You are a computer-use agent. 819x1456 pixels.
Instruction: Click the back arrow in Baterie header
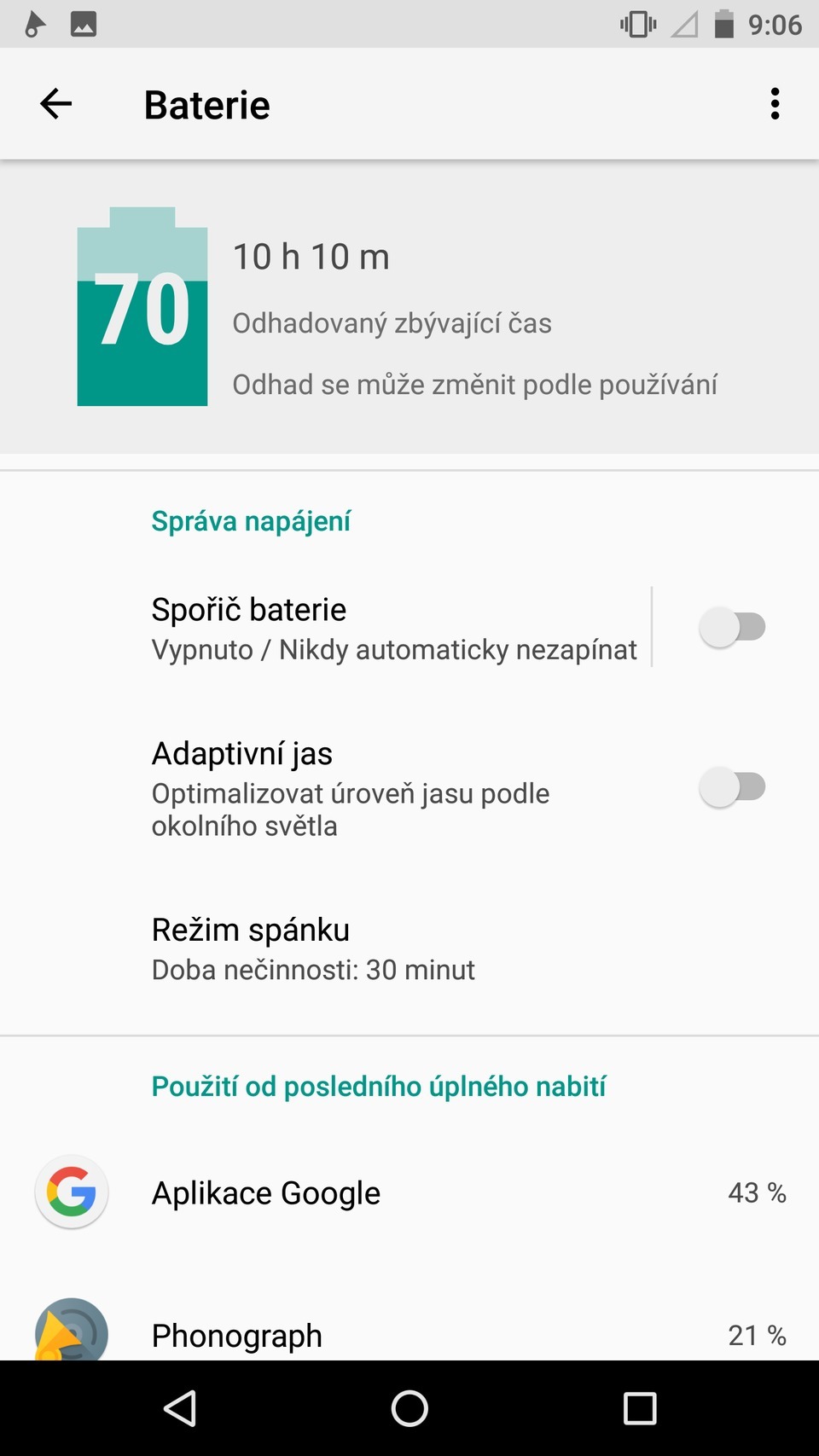click(x=55, y=103)
